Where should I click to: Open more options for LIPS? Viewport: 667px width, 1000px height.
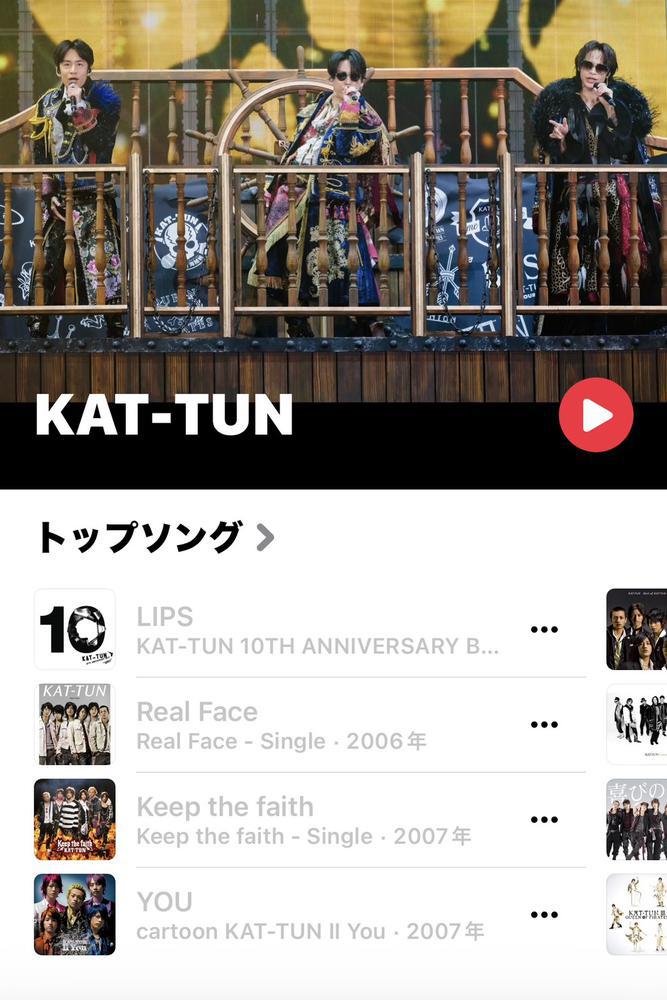[544, 629]
